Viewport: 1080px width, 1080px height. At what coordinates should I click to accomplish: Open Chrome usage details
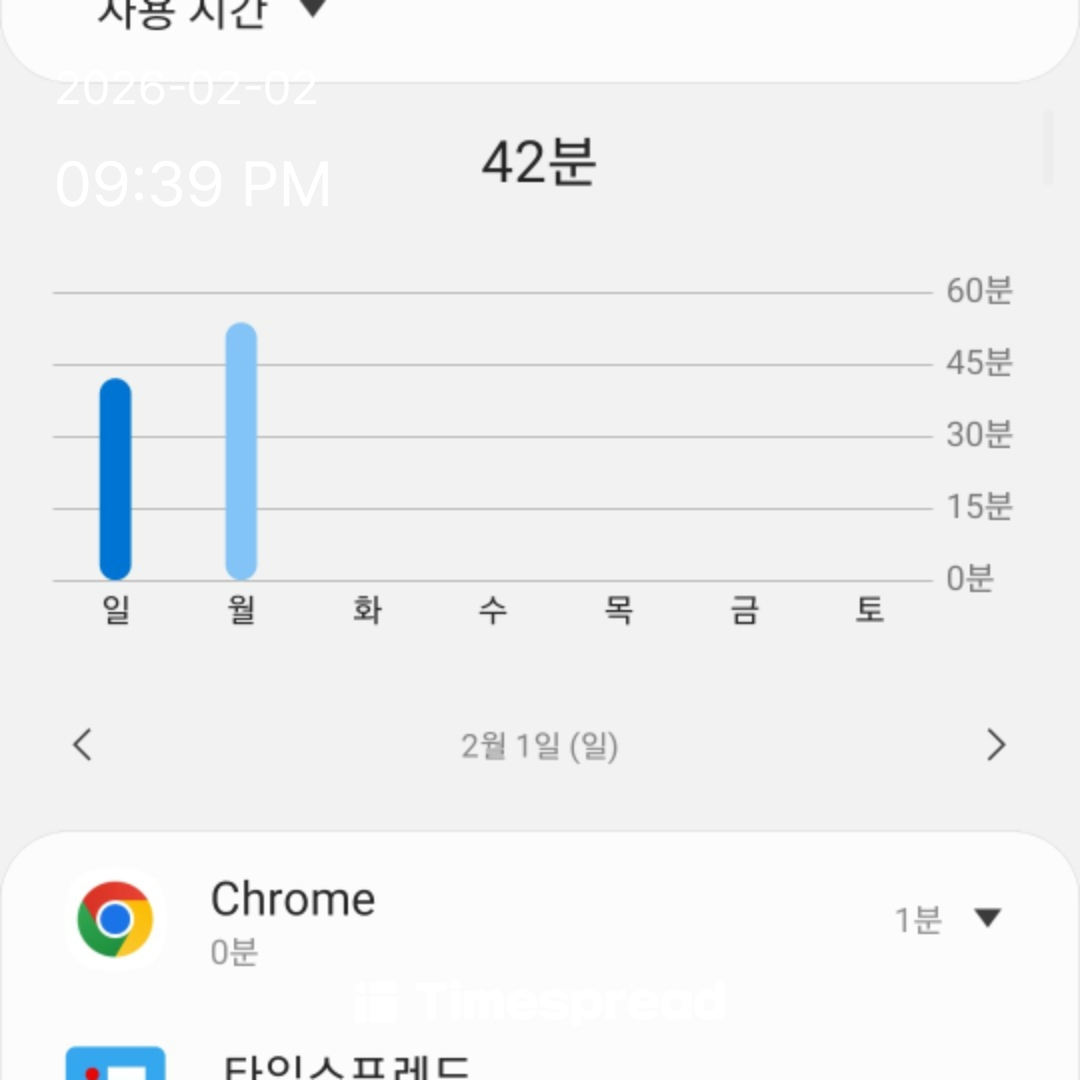pos(292,918)
